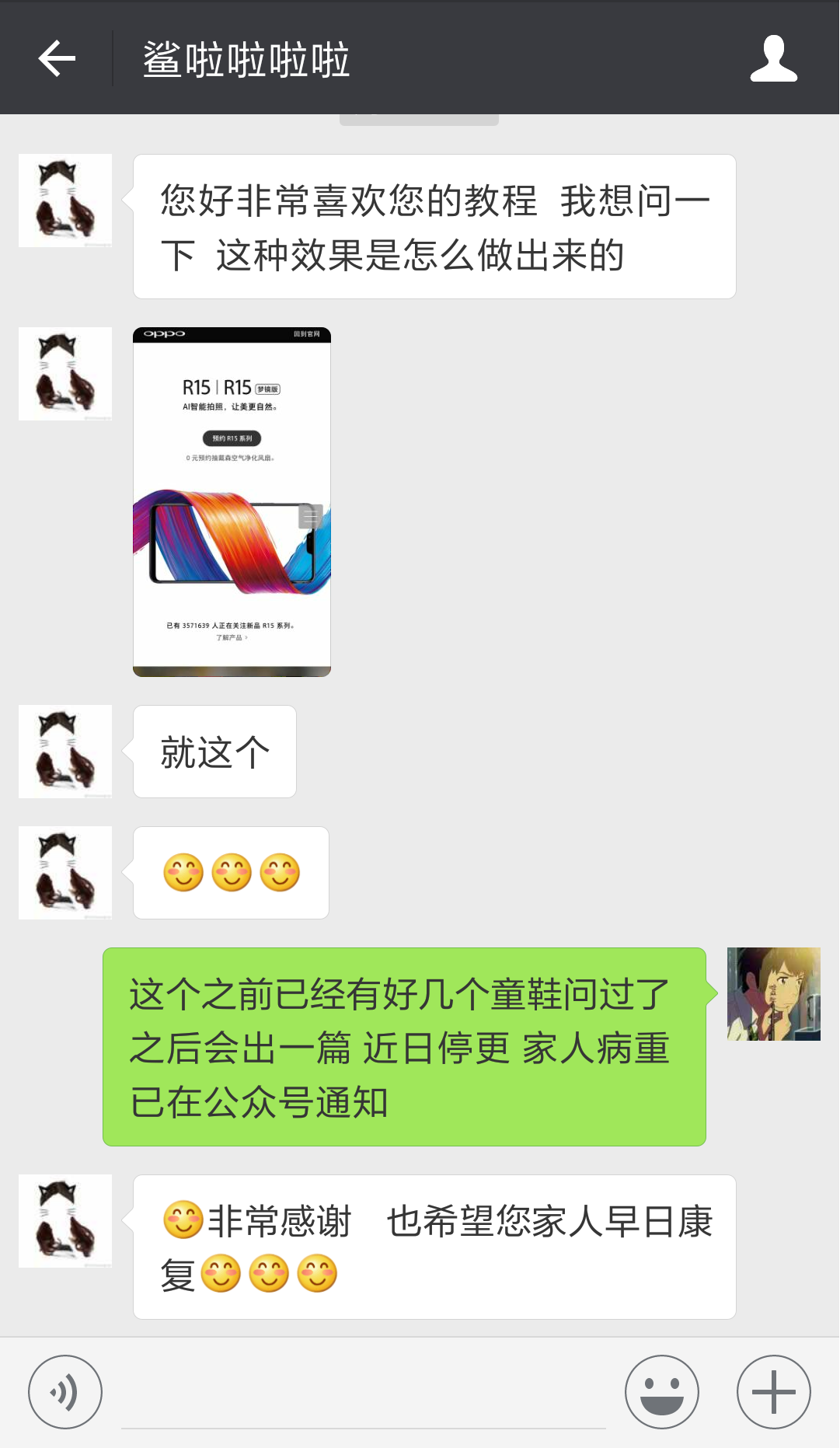840x1448 pixels.
Task: Tap sender's avatar next to 就这个
Action: pyautogui.click(x=65, y=752)
